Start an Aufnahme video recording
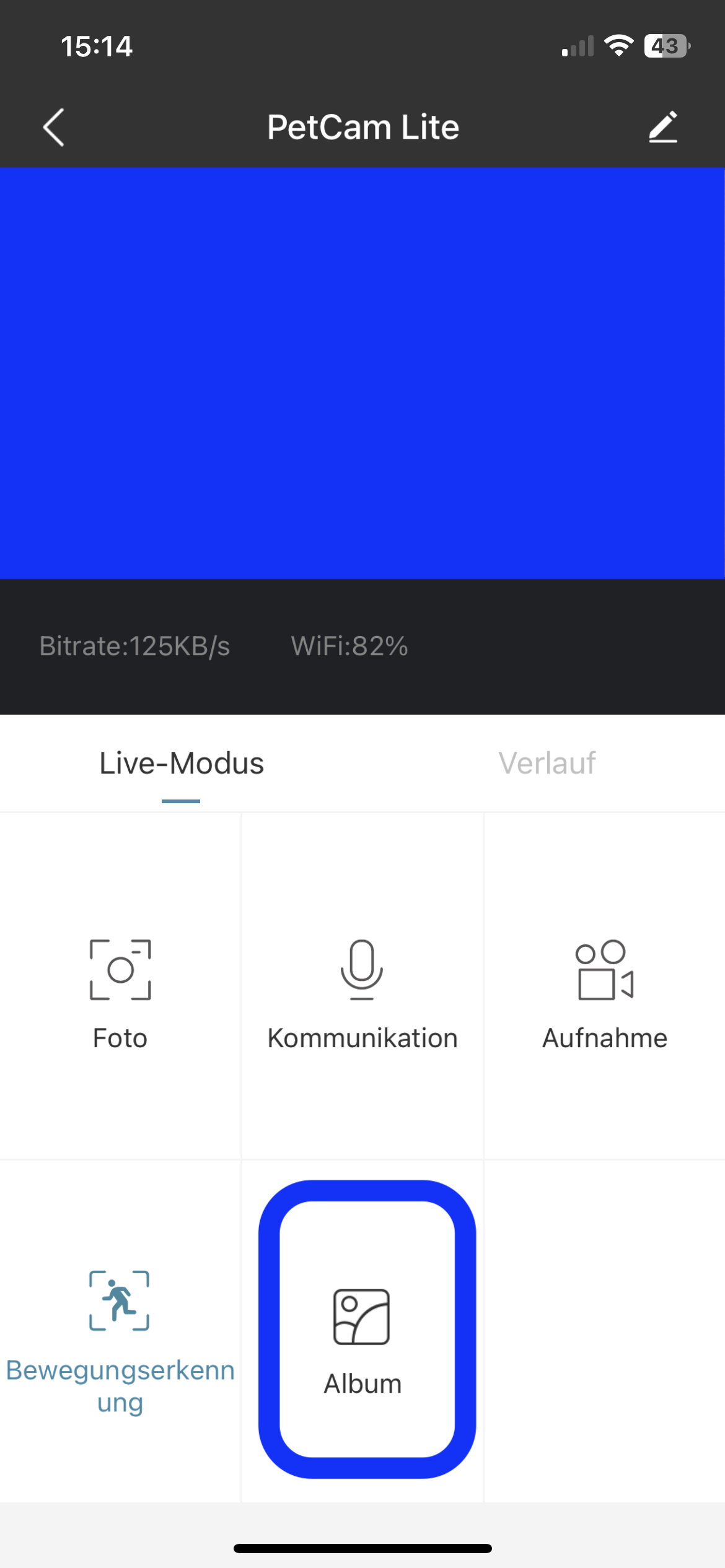Image resolution: width=725 pixels, height=1568 pixels. pos(604,991)
